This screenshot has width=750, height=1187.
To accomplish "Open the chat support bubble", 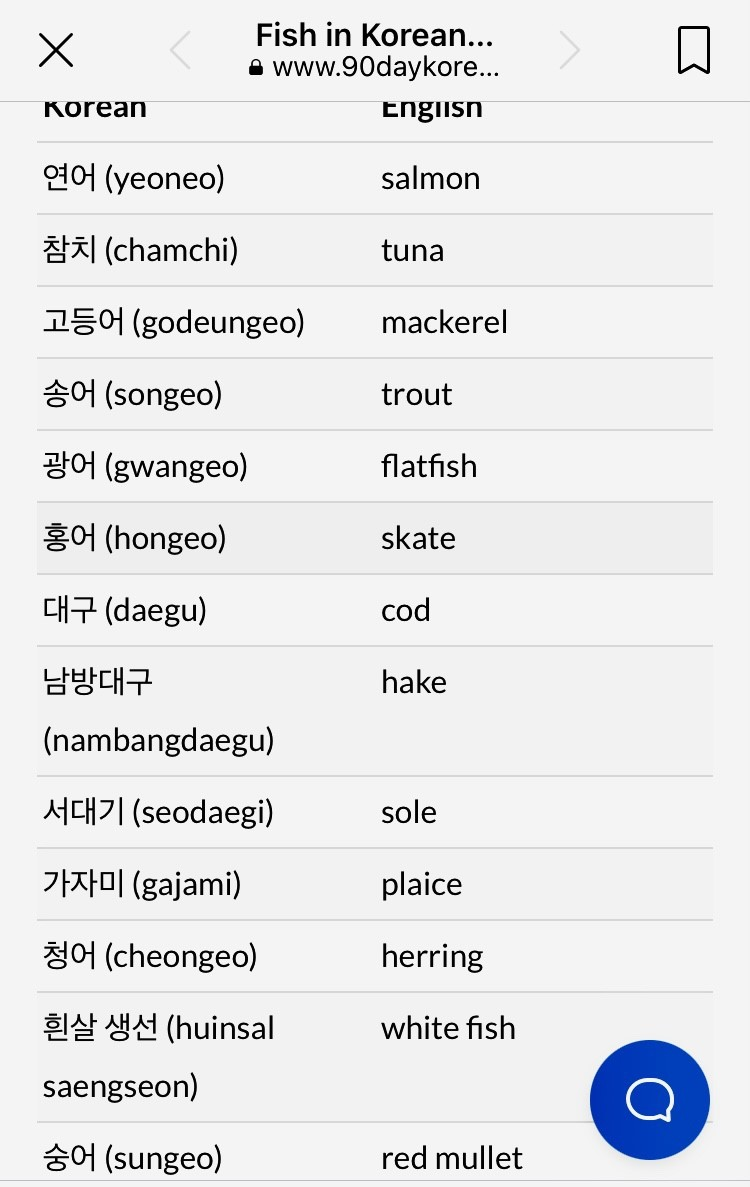I will point(650,1100).
